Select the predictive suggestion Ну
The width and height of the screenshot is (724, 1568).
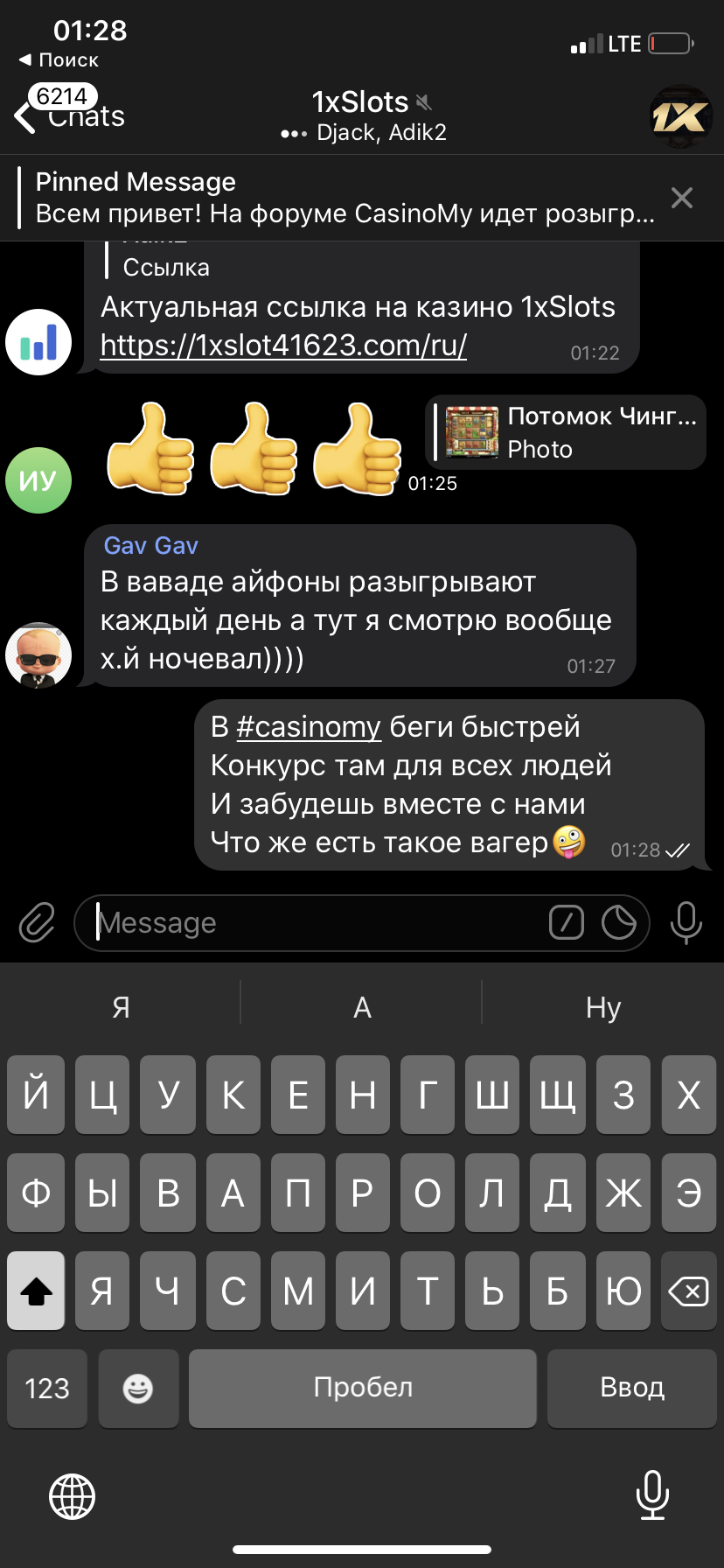(602, 1007)
